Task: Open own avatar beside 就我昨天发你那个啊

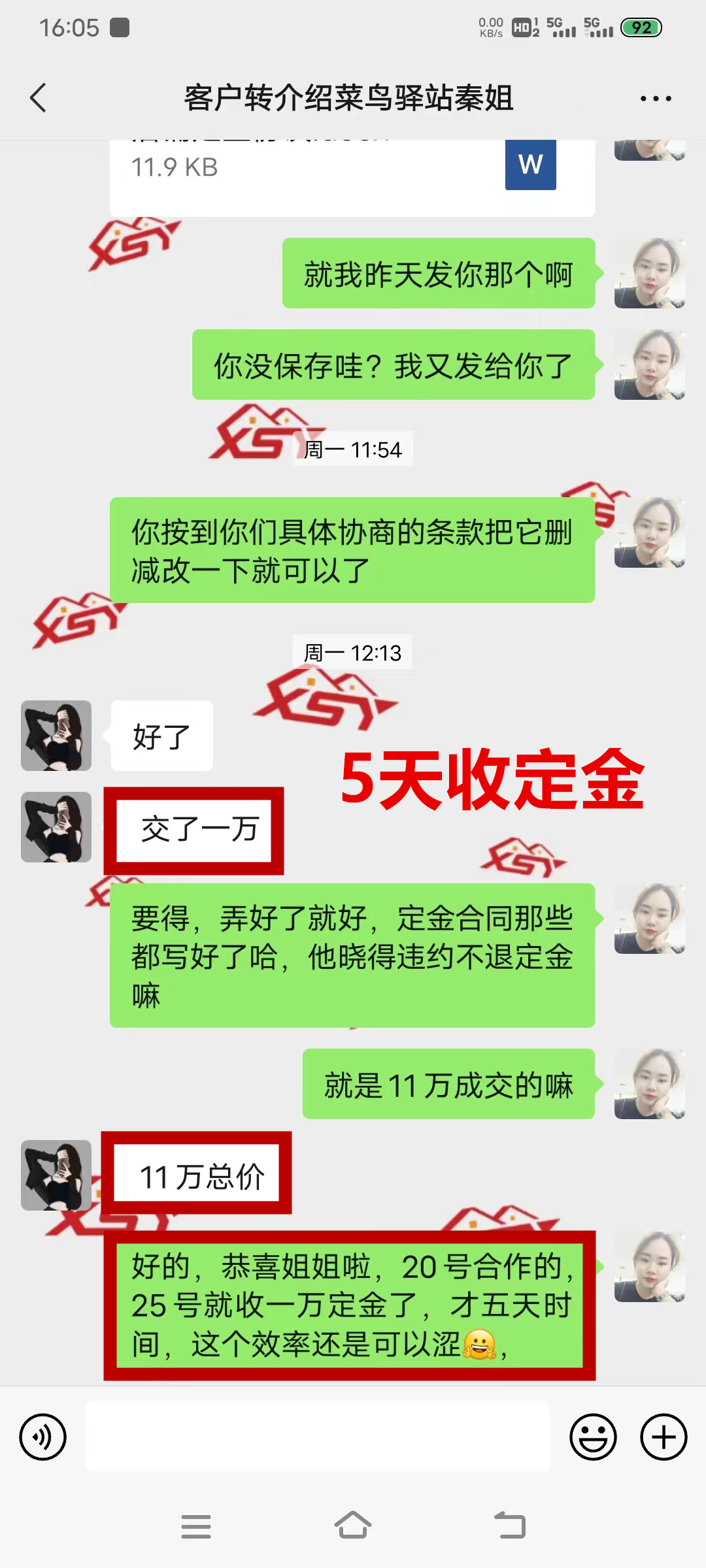Action: (x=650, y=273)
